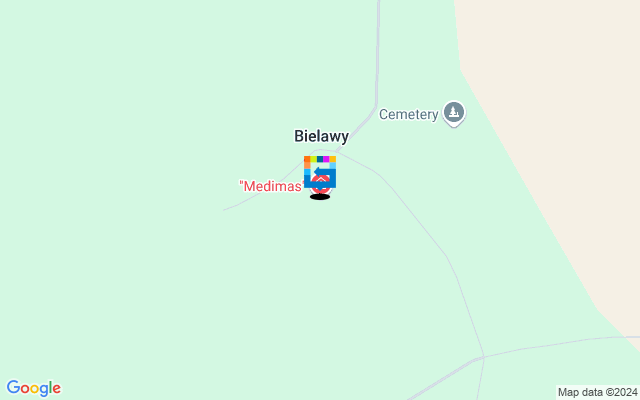The height and width of the screenshot is (400, 640).
Task: Select the "Medimas" place label
Action: [271, 186]
